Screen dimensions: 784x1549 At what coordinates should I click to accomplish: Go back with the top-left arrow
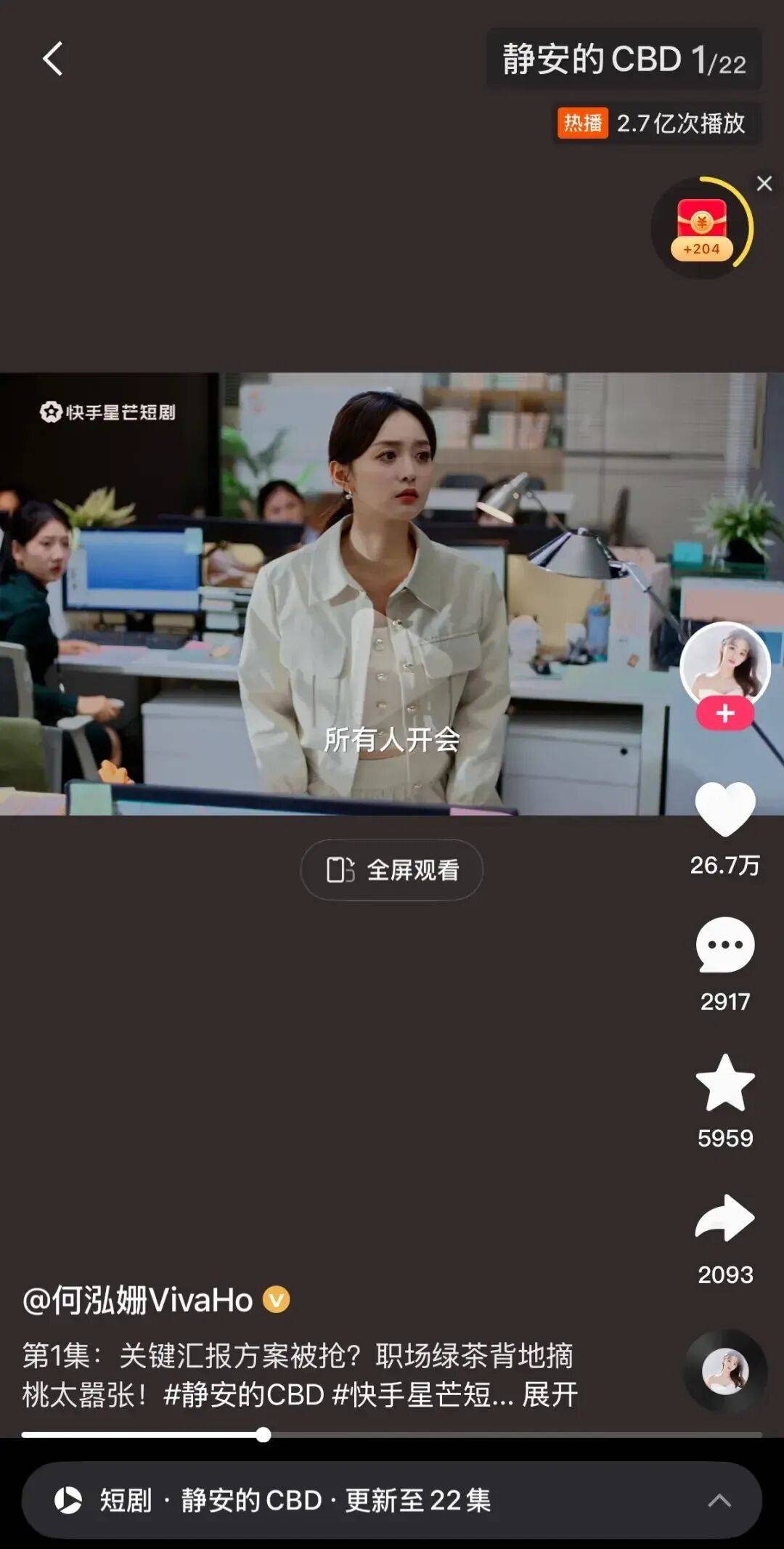pyautogui.click(x=52, y=59)
